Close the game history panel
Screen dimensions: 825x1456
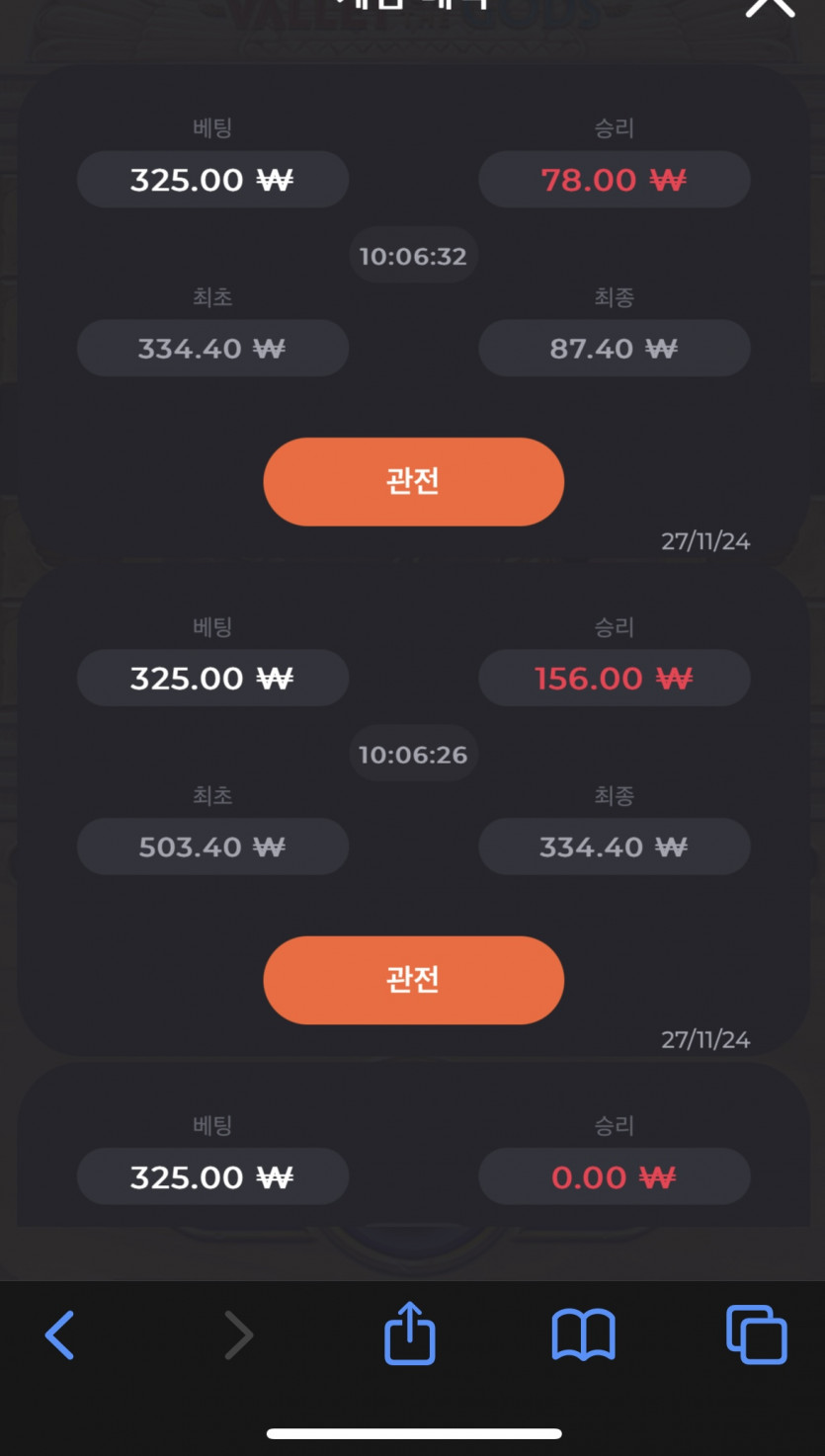pyautogui.click(x=770, y=6)
